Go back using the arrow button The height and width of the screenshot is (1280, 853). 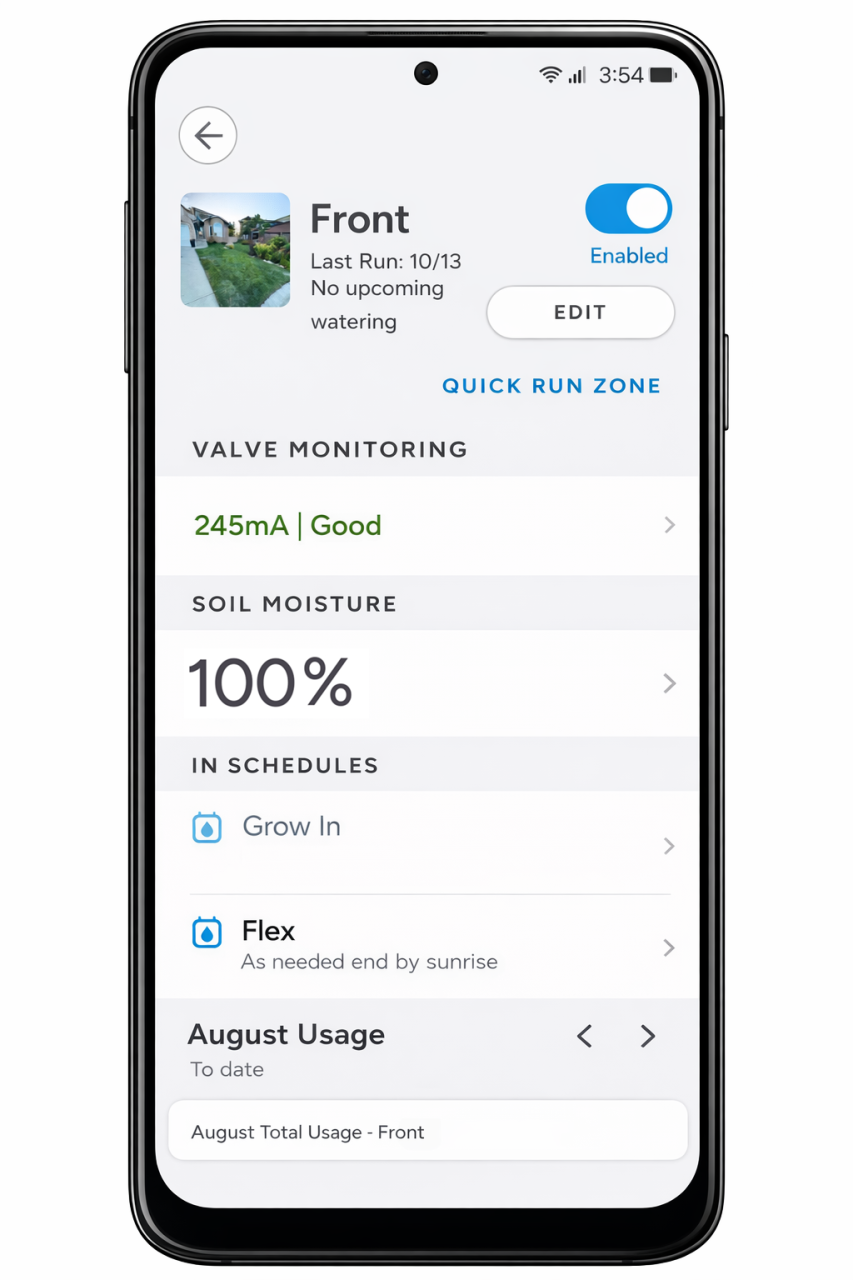(x=208, y=136)
